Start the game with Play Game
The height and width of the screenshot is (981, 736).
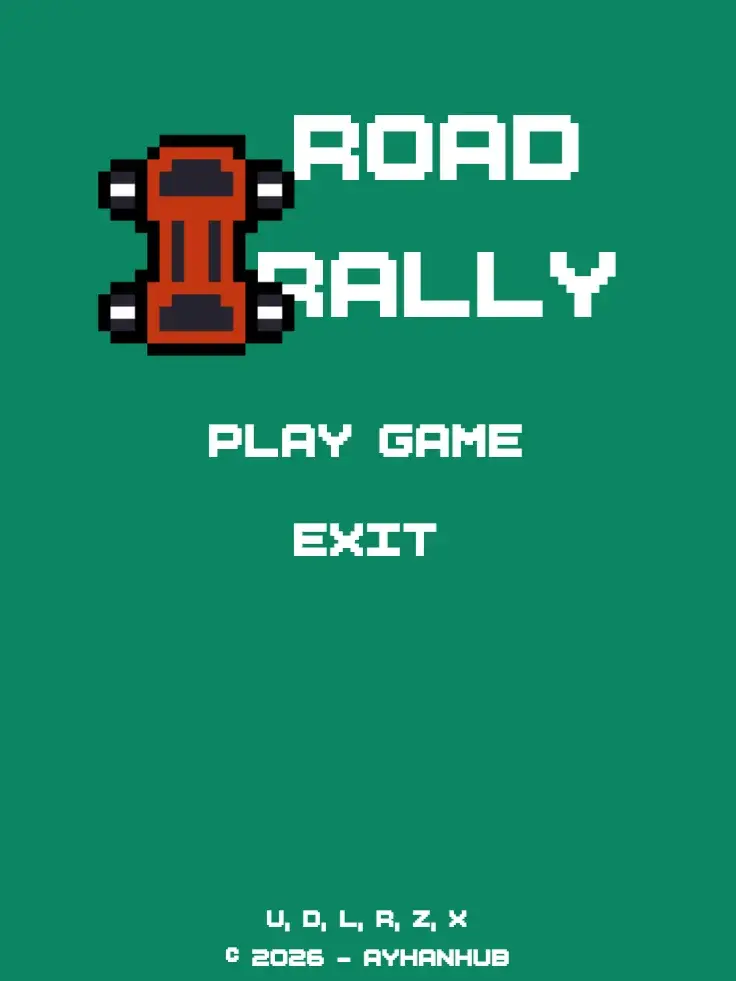point(365,440)
